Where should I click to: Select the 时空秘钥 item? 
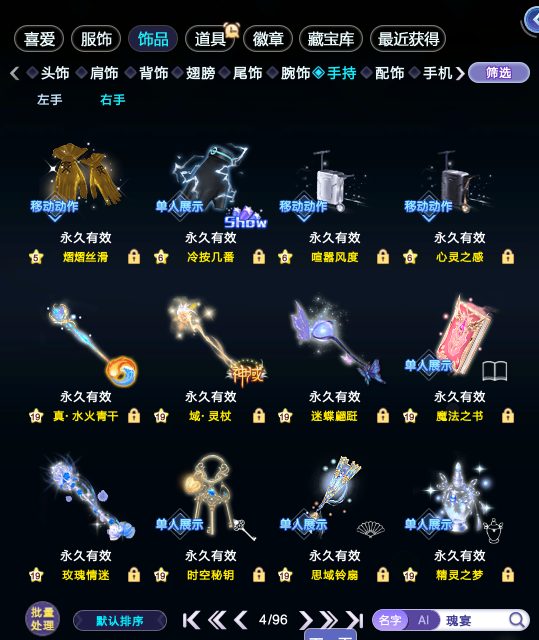210,518
